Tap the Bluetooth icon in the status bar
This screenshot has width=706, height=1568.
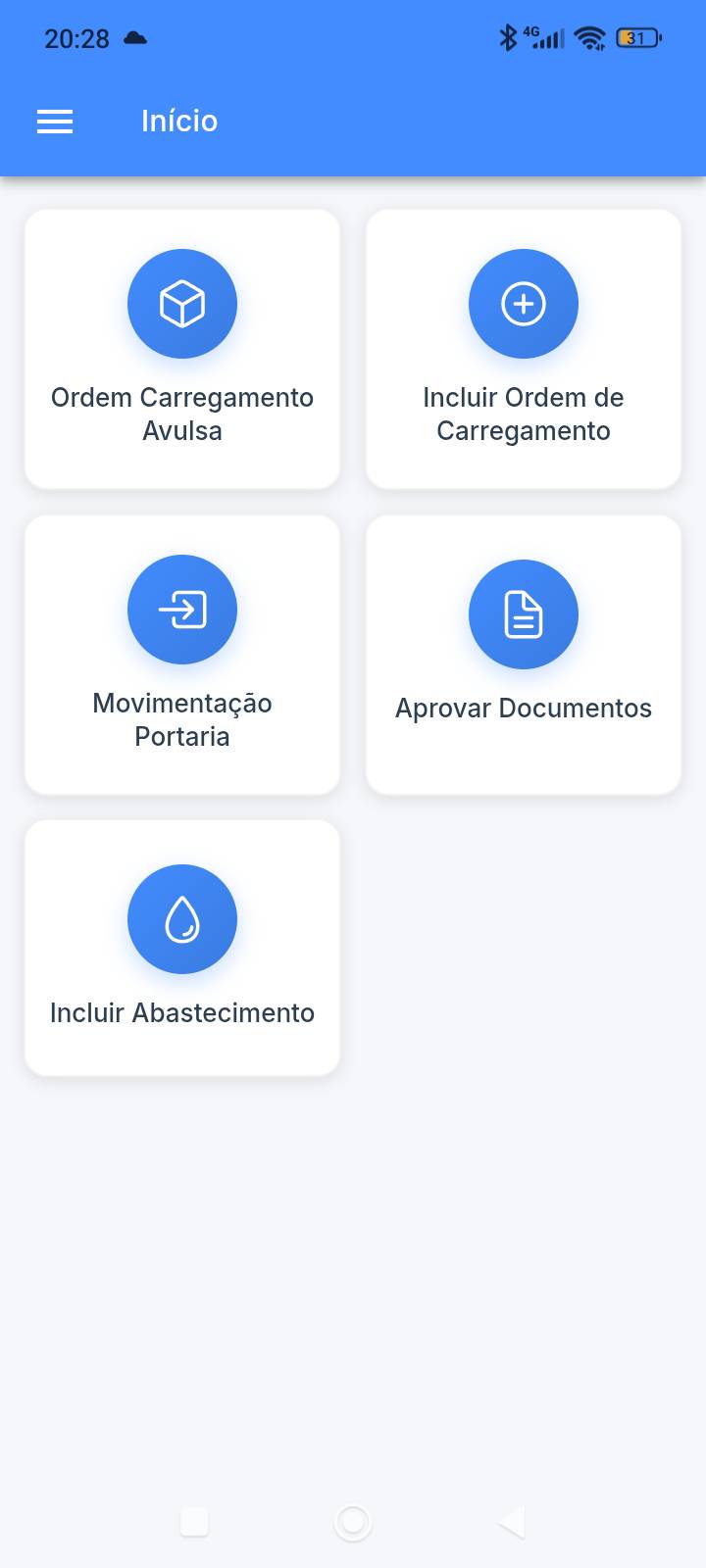pos(509,37)
